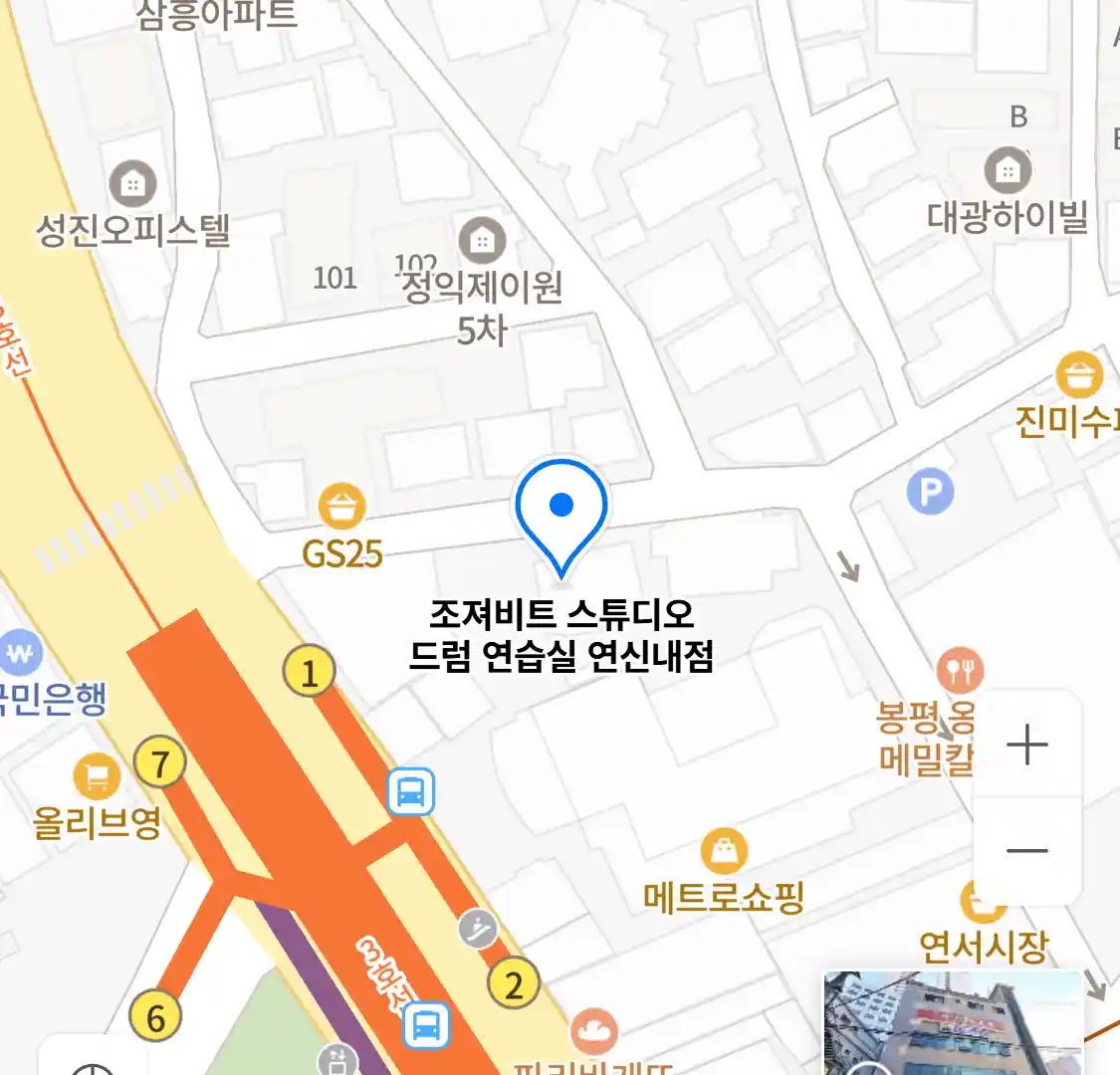This screenshot has height=1075, width=1120.
Task: Tap the blue pin for 조져비트 스튜디오
Action: tap(561, 507)
